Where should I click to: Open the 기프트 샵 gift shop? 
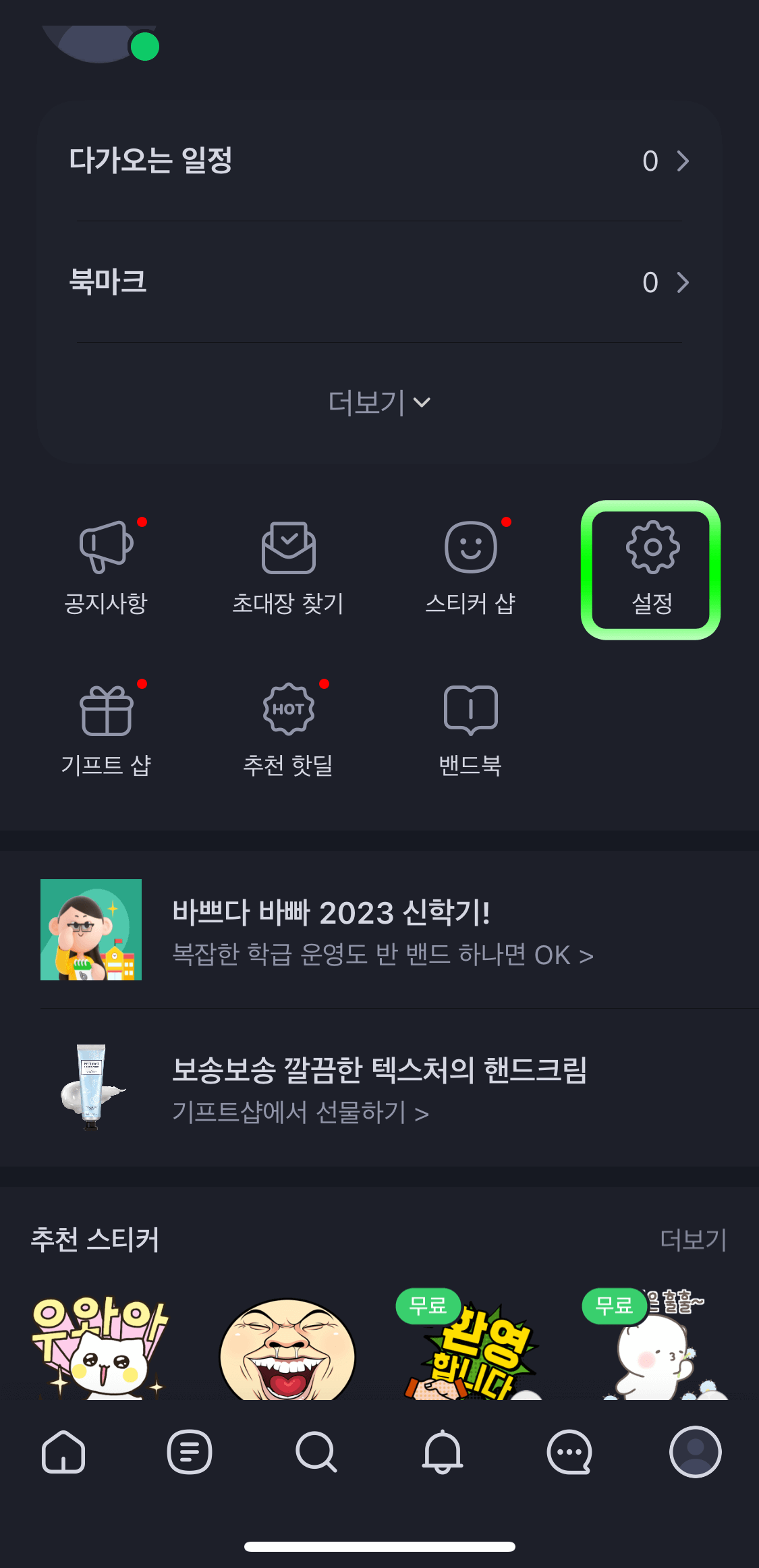(x=106, y=732)
